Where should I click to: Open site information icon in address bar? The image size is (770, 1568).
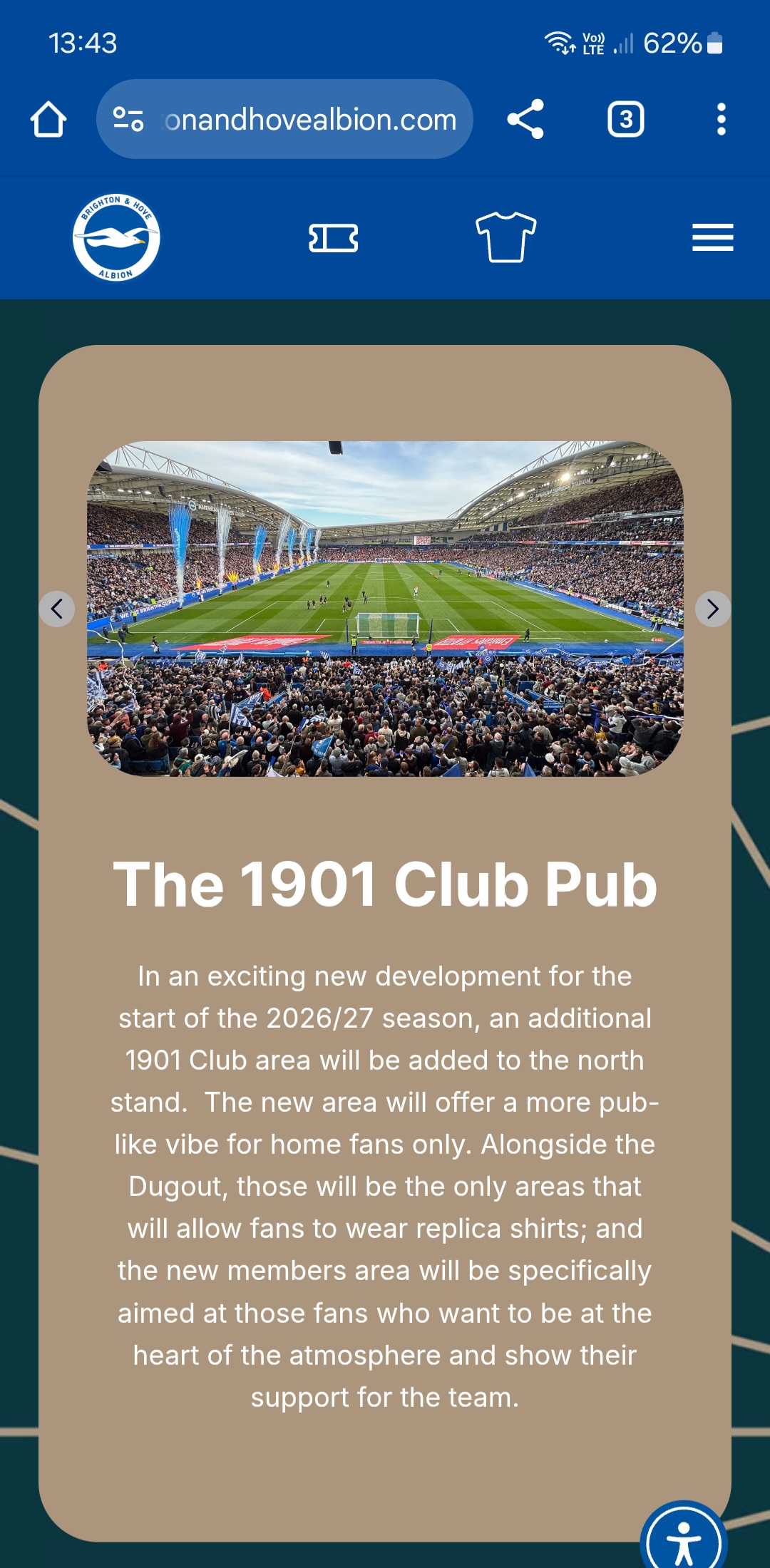[x=128, y=119]
